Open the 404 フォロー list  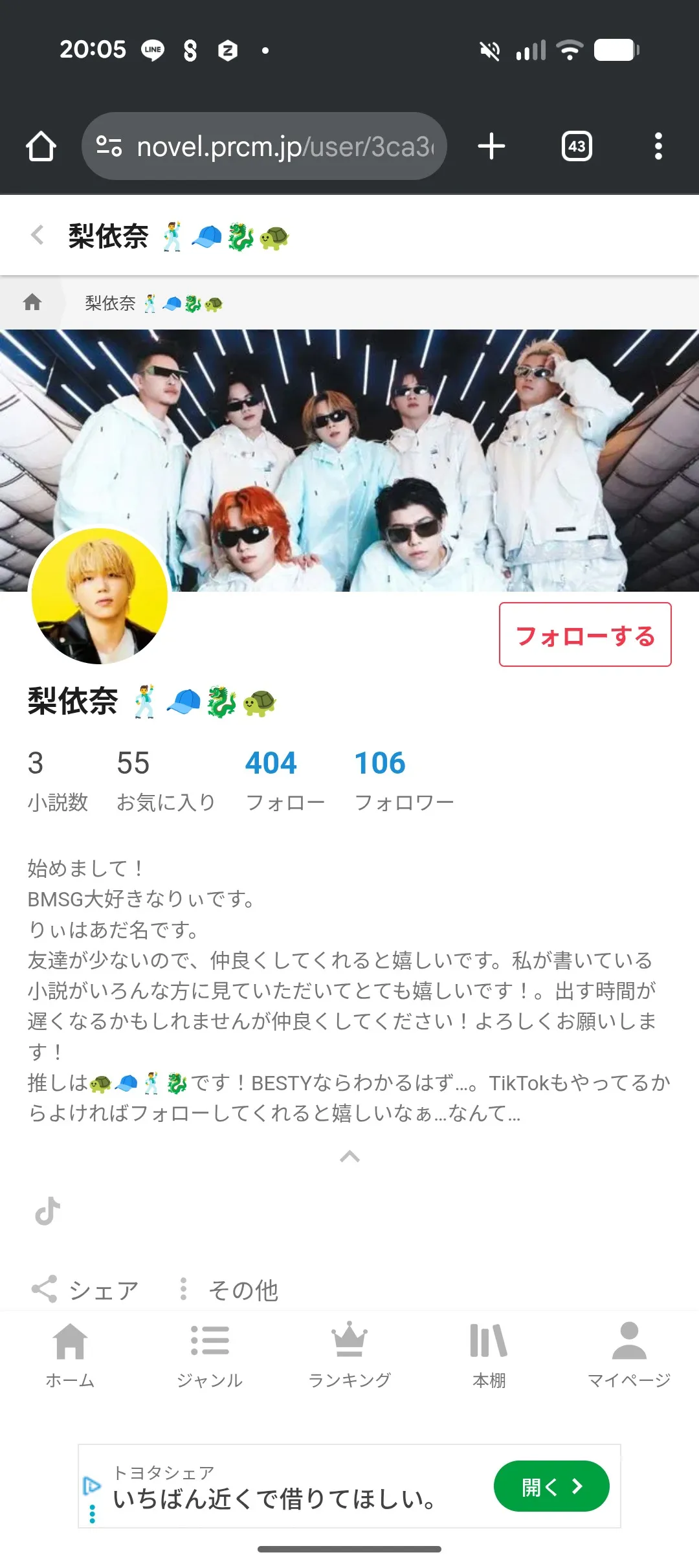point(284,779)
